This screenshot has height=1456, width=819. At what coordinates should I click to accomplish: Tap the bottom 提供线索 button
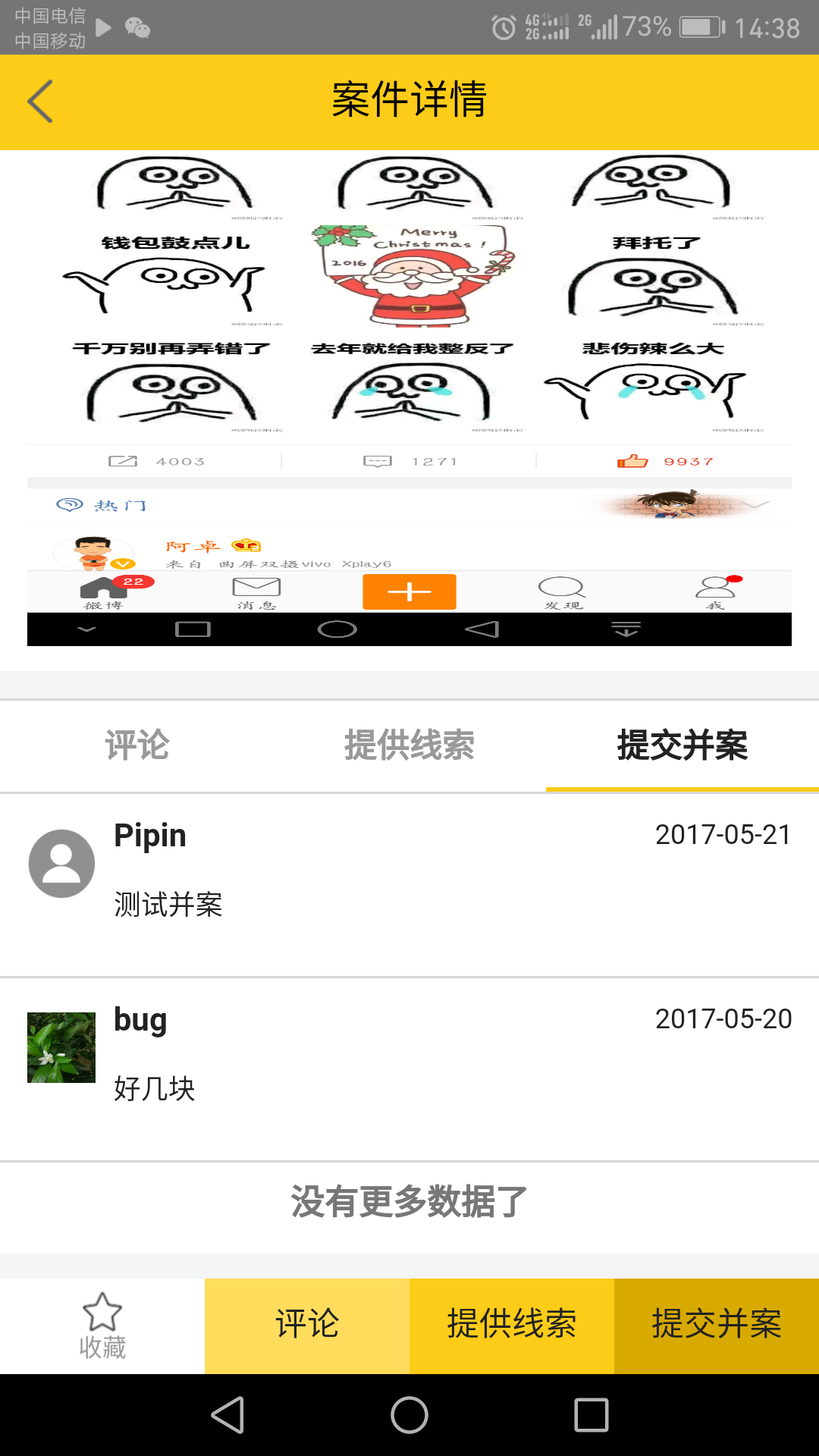coord(512,1326)
